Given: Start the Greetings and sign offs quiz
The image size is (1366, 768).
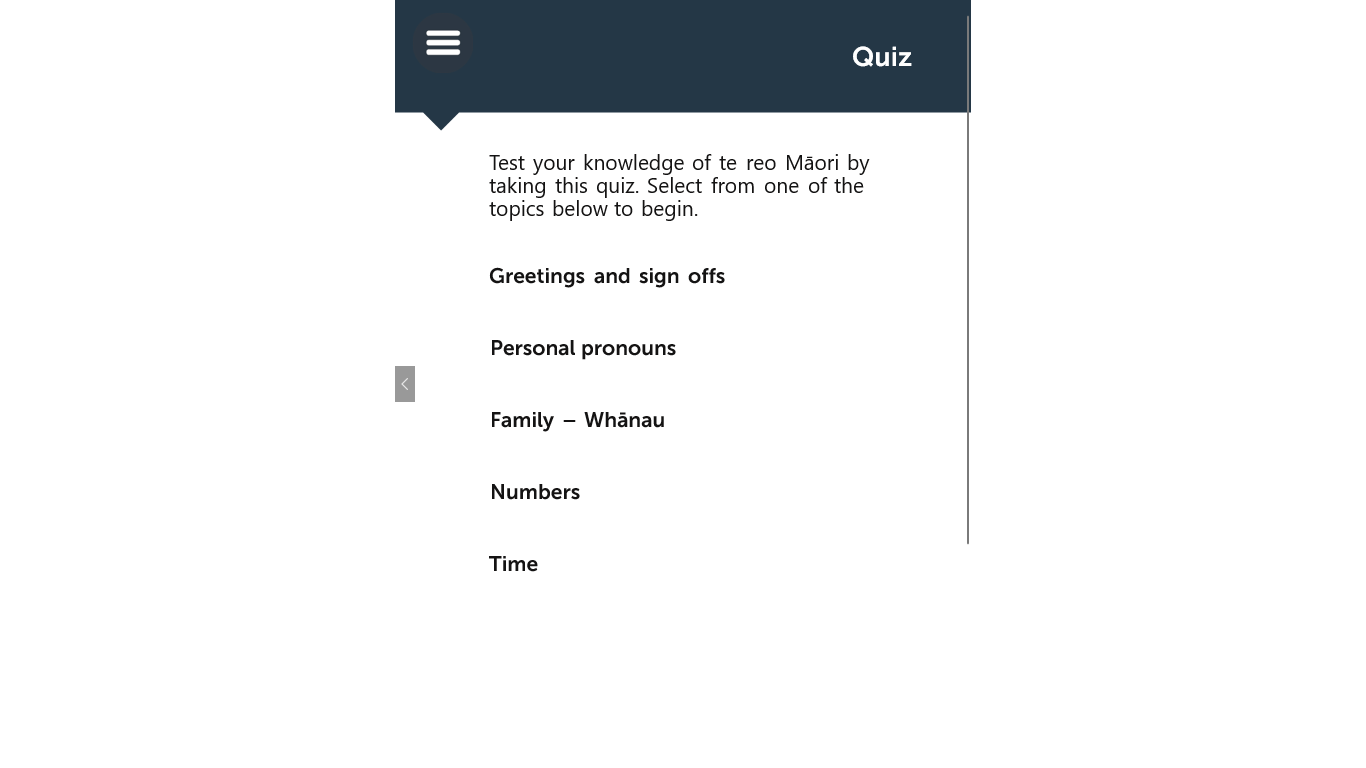Looking at the screenshot, I should click(606, 276).
